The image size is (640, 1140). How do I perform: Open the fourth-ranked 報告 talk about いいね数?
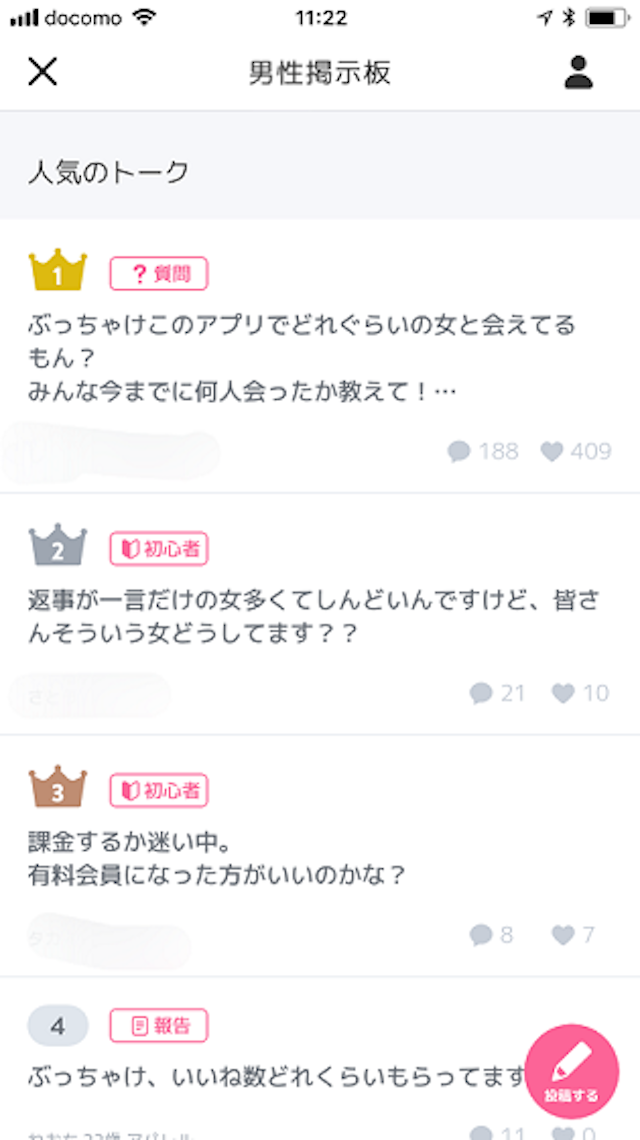[270, 1078]
